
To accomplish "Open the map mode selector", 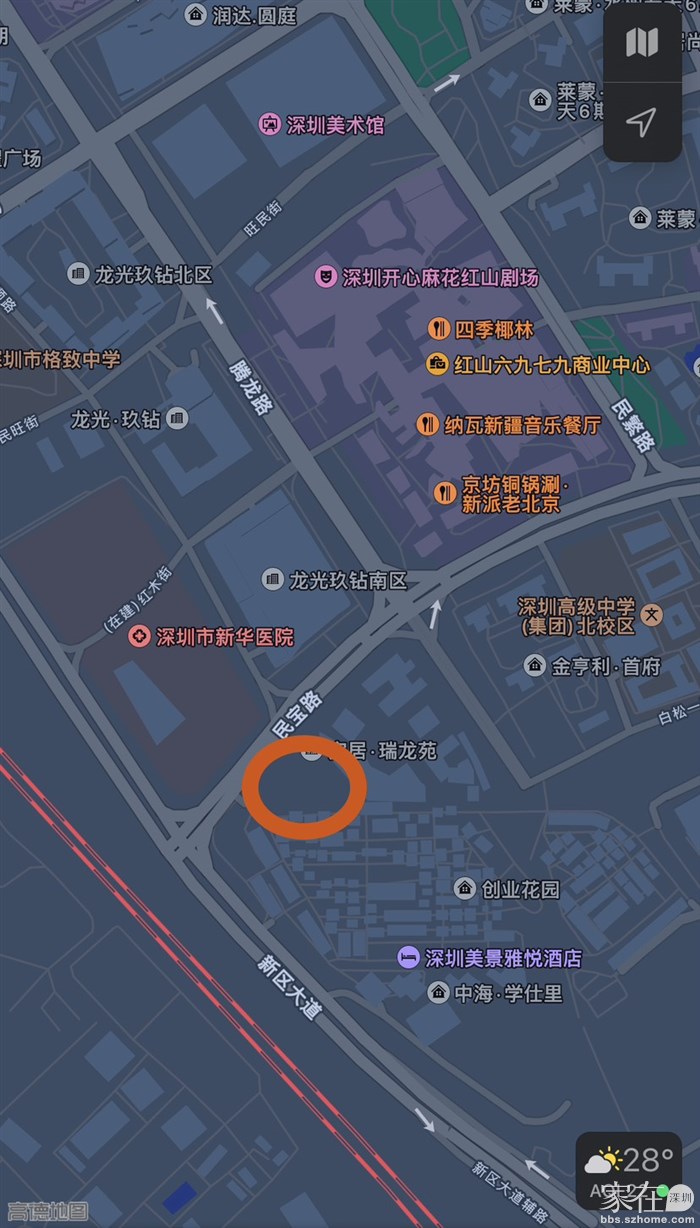I will (x=642, y=43).
